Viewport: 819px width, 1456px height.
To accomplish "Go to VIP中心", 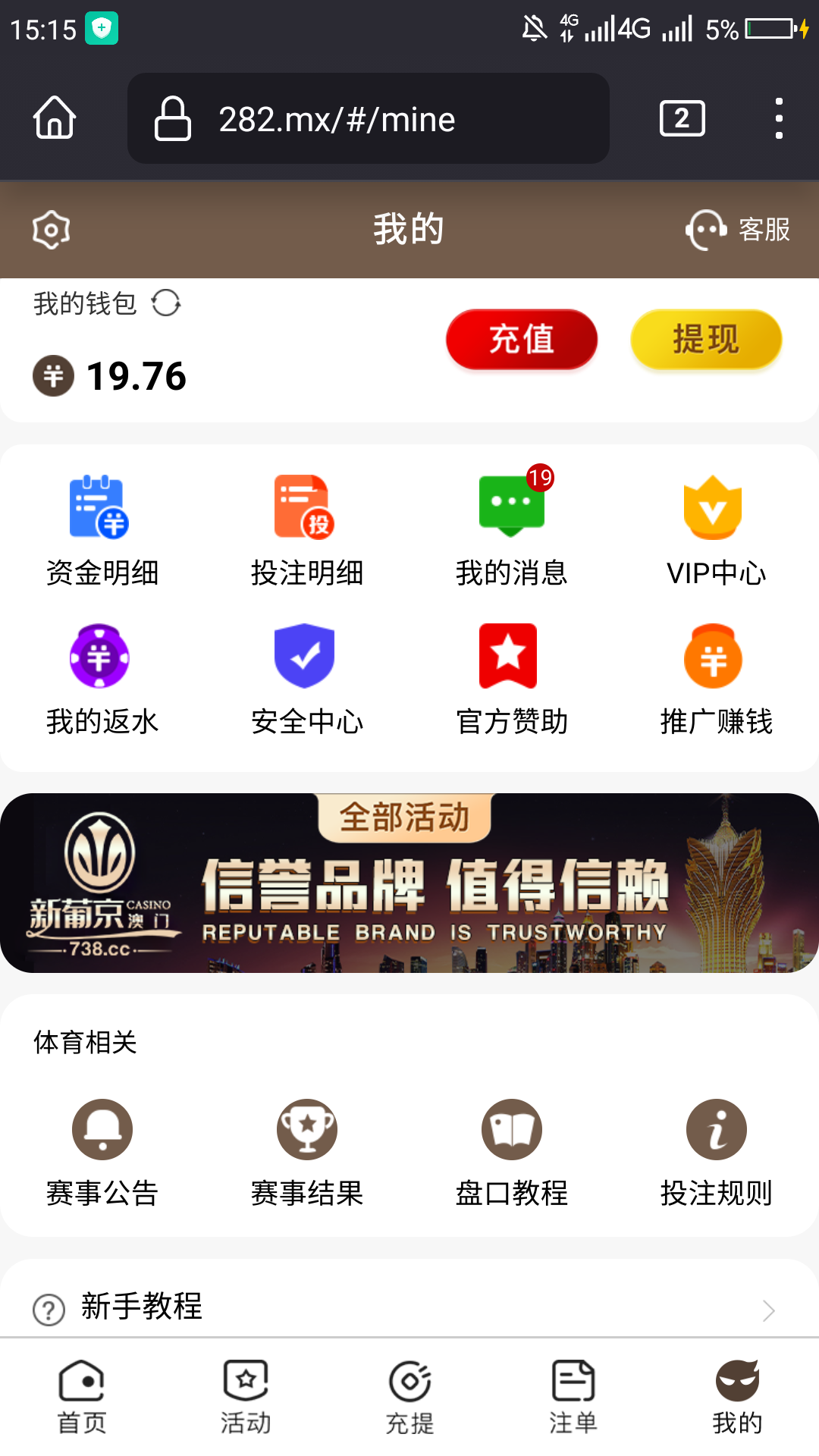I will coord(716,531).
